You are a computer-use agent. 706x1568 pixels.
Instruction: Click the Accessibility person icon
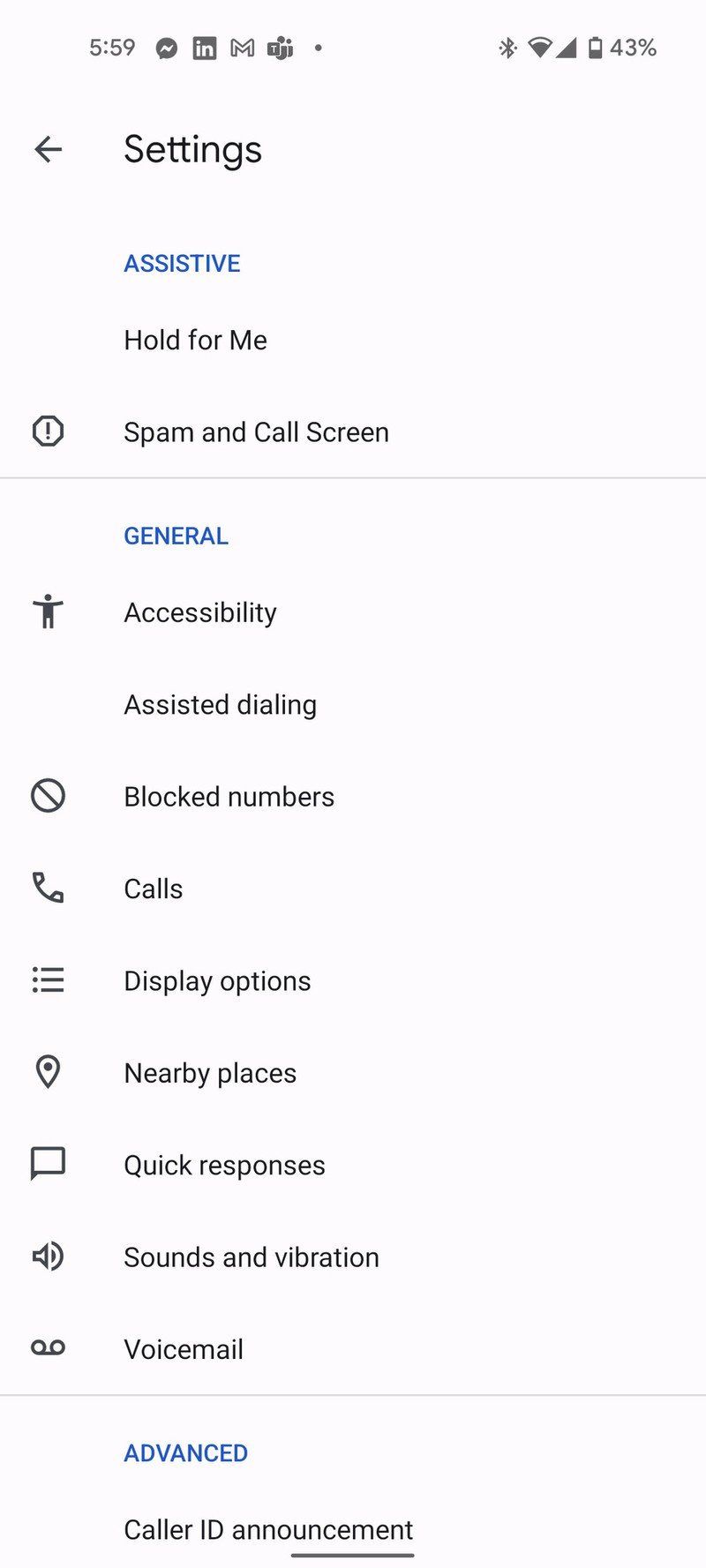point(48,611)
